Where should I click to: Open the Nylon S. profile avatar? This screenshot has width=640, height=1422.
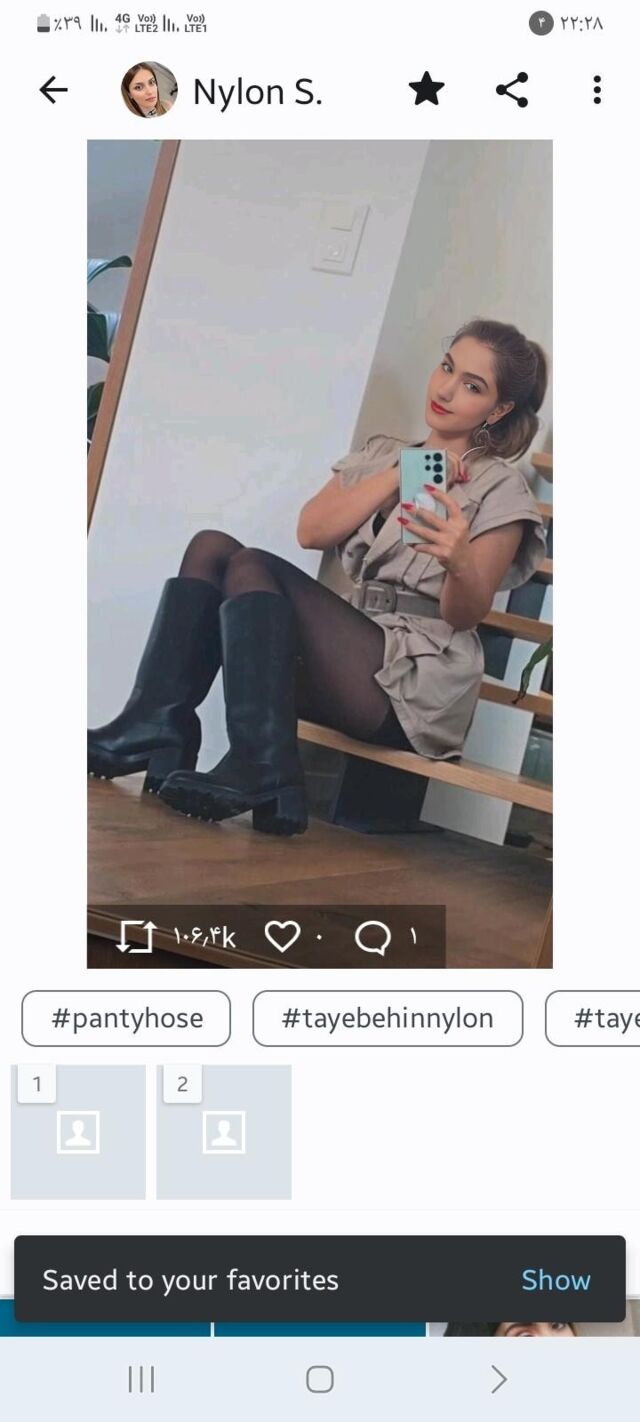pos(149,90)
